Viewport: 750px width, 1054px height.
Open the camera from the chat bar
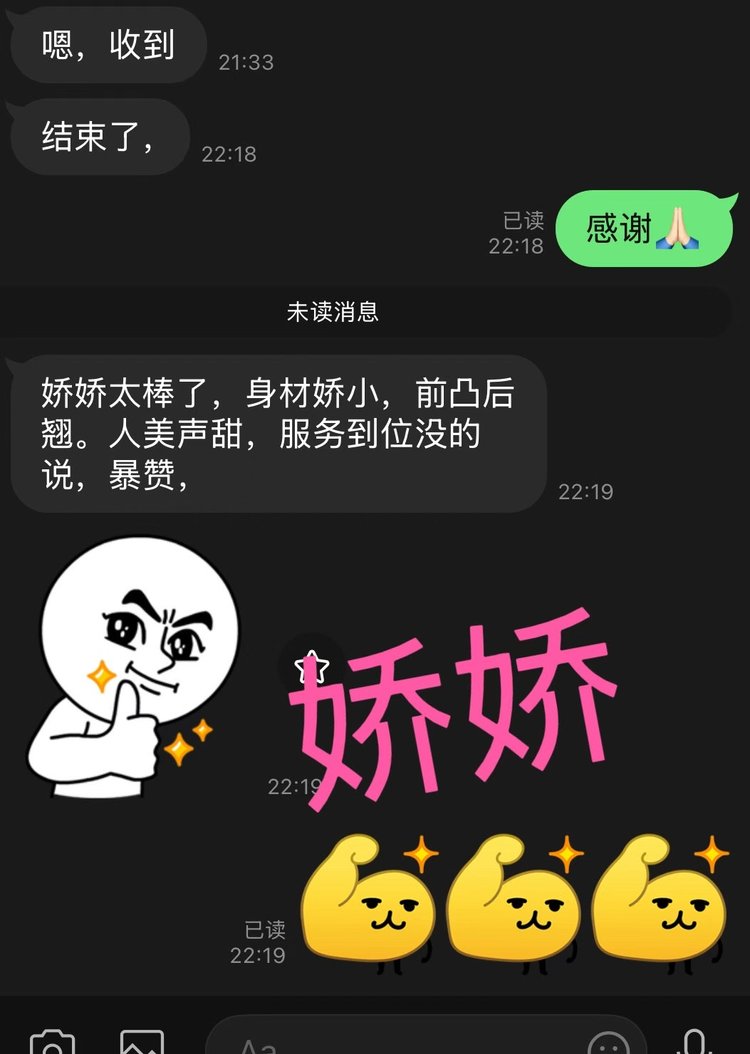(x=52, y=1042)
